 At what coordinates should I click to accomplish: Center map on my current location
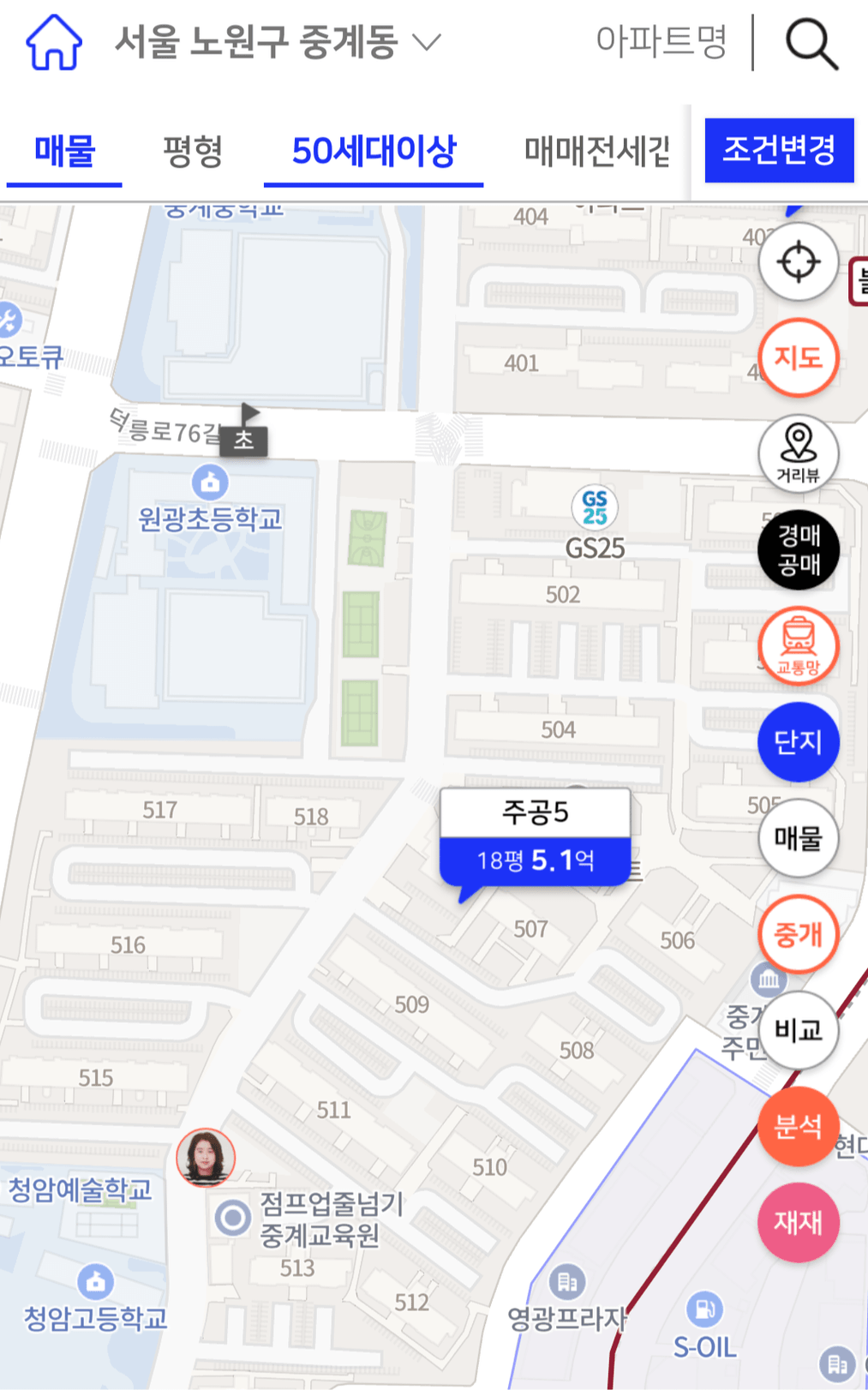click(798, 262)
